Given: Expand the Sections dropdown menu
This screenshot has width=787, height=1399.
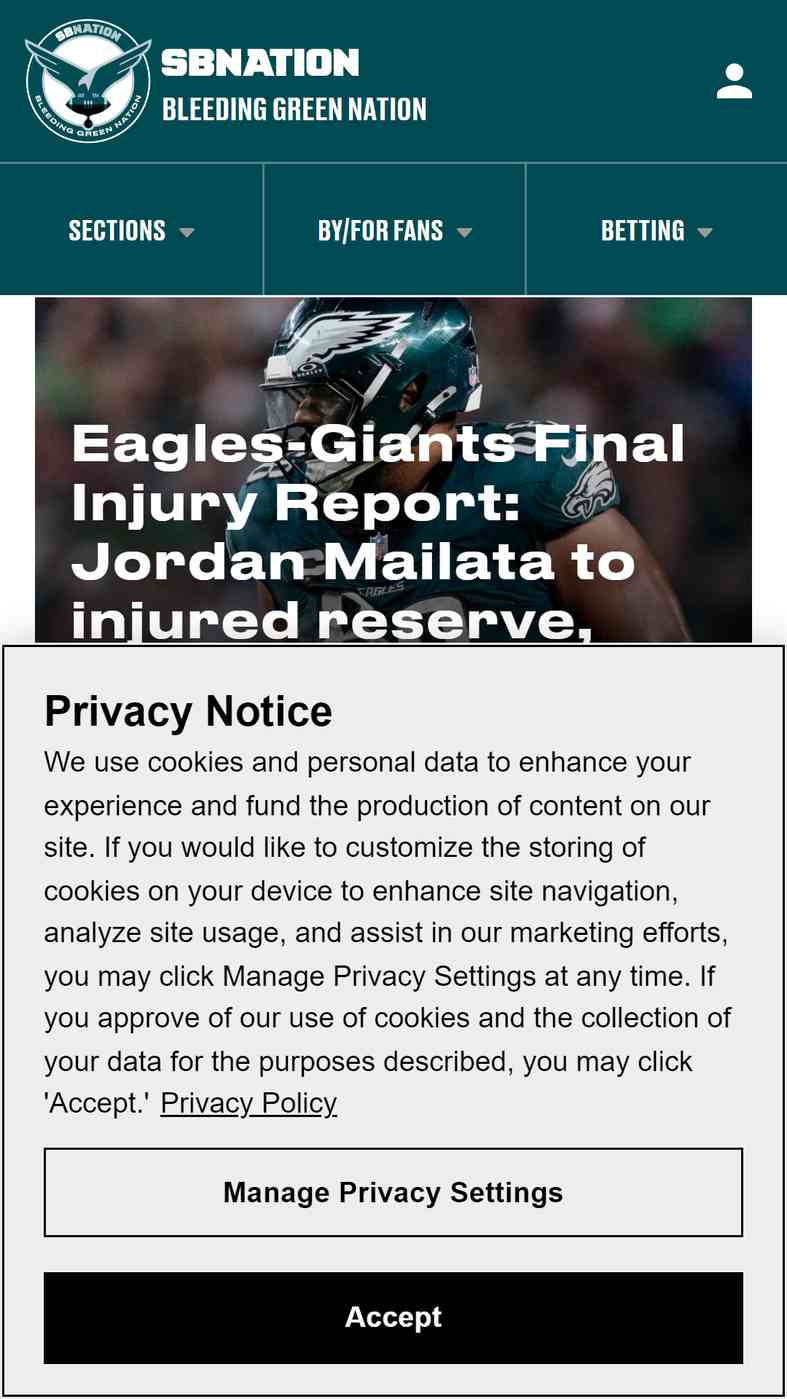Looking at the screenshot, I should [131, 230].
